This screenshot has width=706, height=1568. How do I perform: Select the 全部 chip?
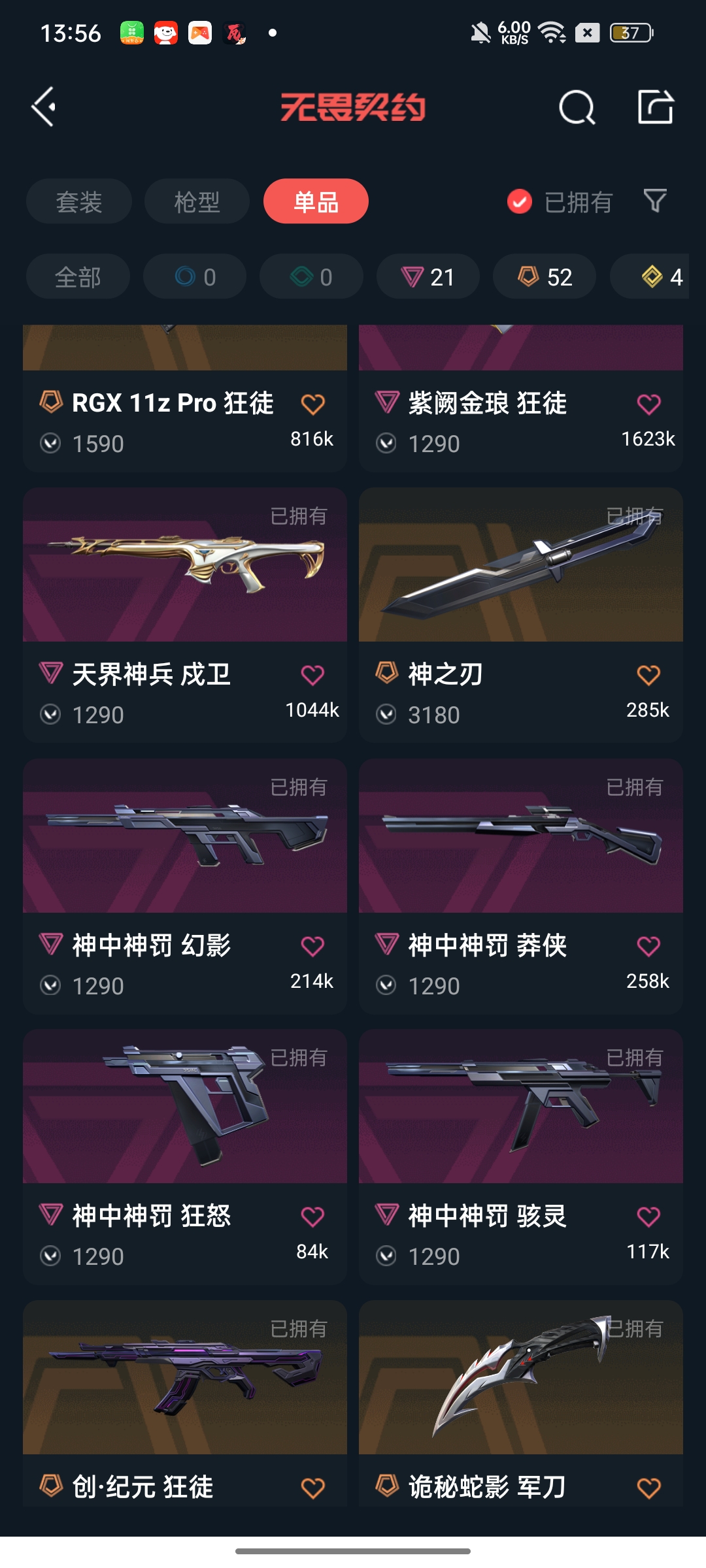pos(78,277)
